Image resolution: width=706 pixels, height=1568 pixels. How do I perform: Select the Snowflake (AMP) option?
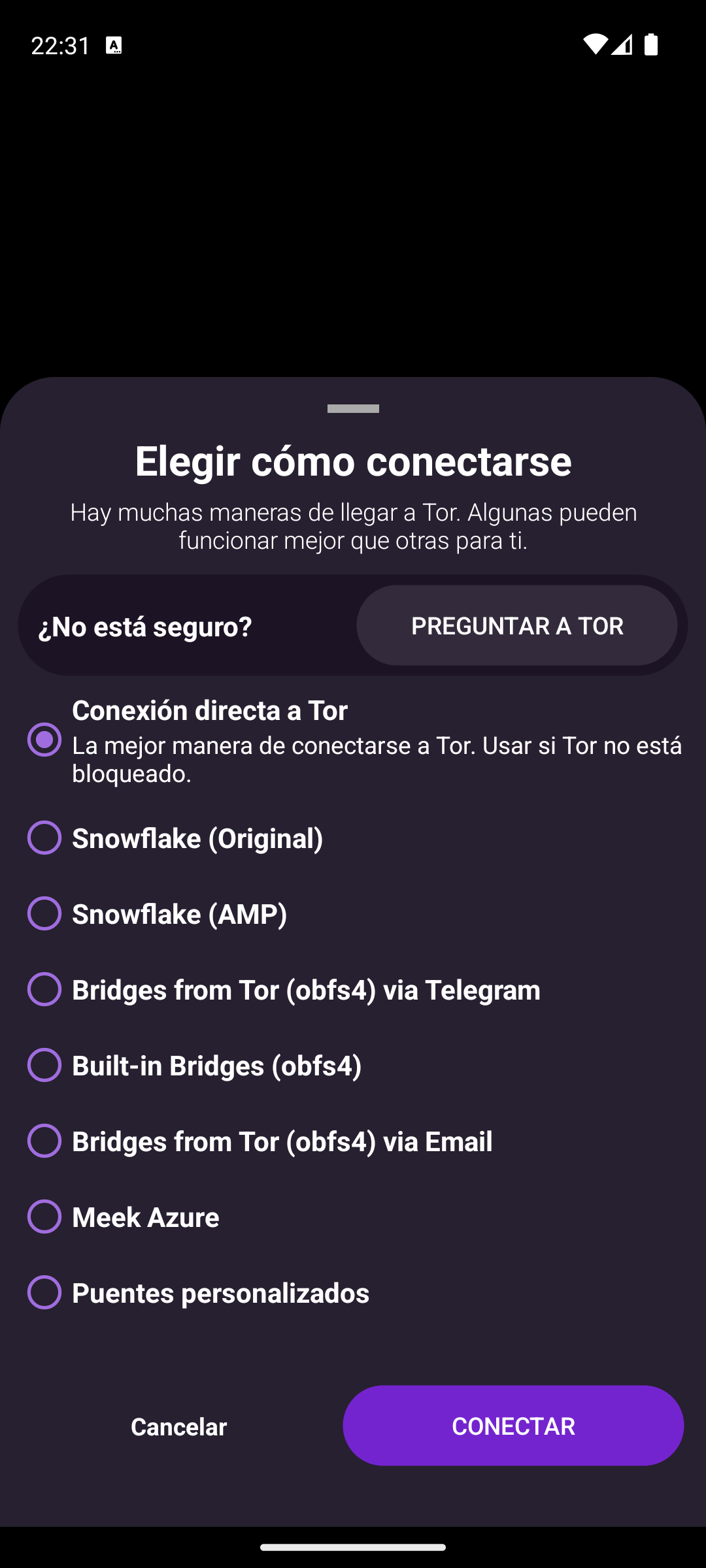click(x=44, y=913)
